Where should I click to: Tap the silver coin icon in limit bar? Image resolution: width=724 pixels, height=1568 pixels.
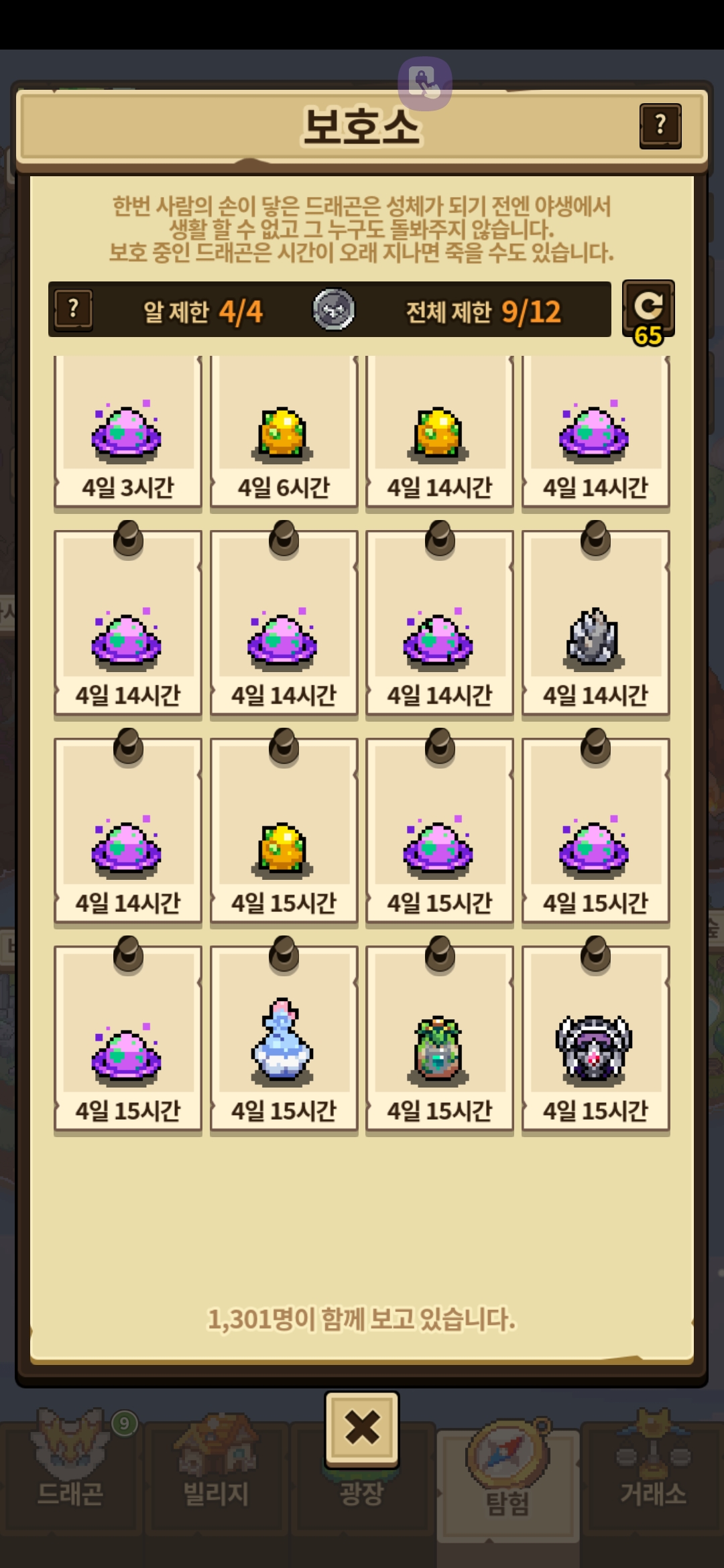[334, 310]
